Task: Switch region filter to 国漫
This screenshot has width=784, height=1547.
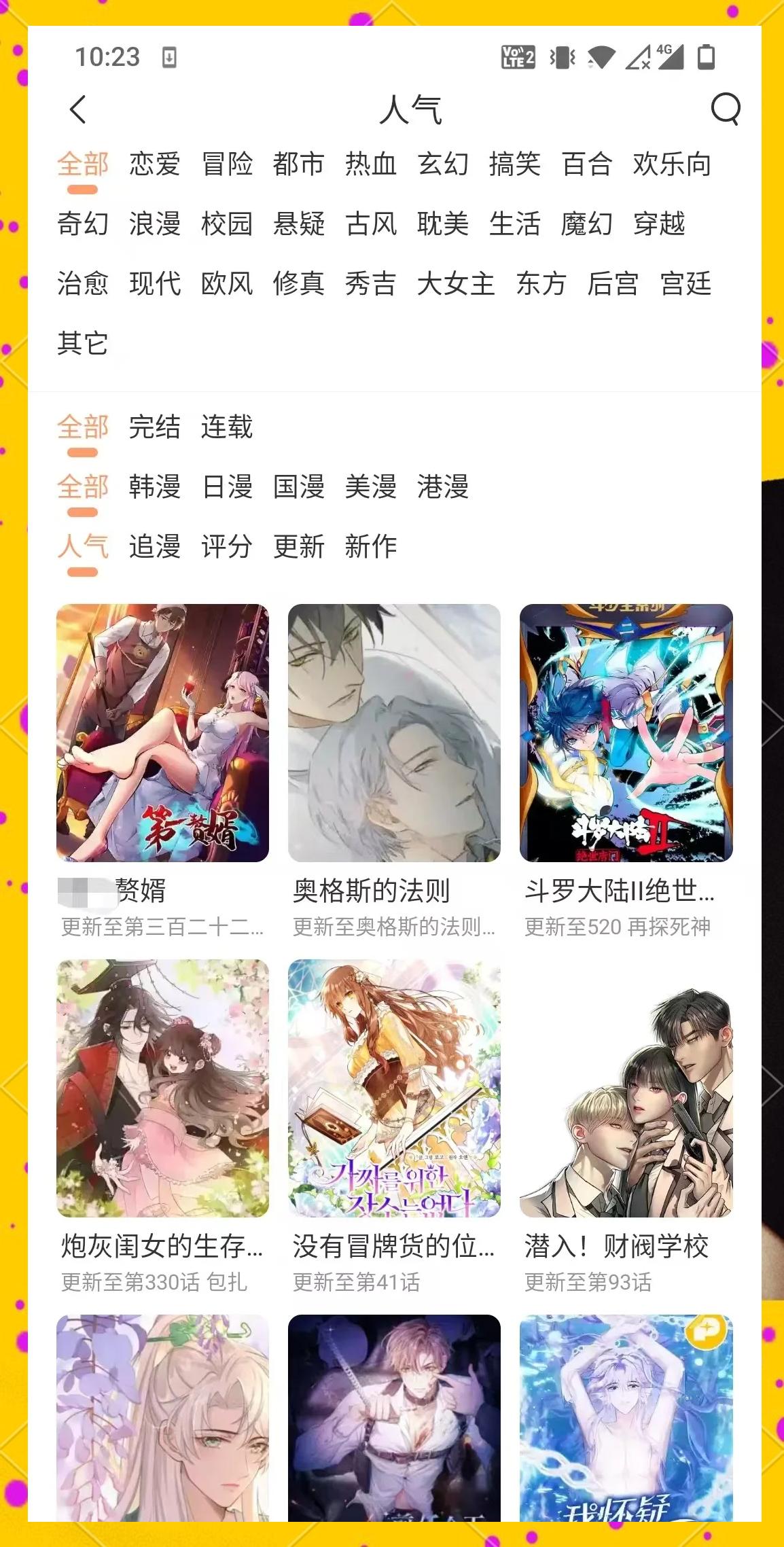Action: [299, 487]
